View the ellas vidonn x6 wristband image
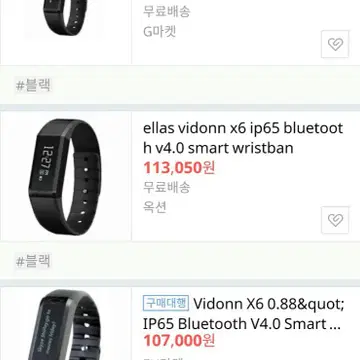This screenshot has width=360, height=360. [x=66, y=176]
